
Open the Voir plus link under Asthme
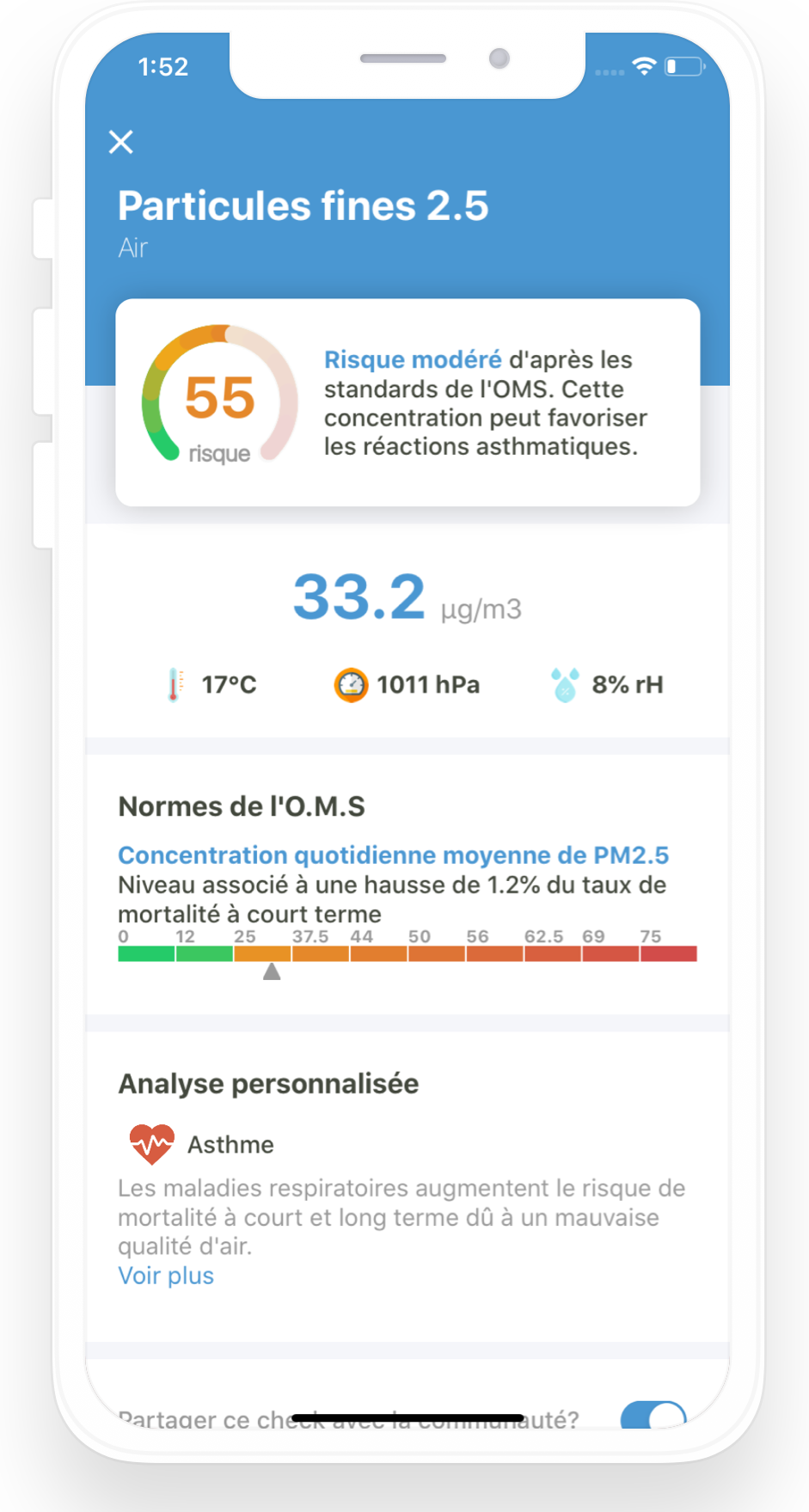click(x=166, y=1276)
